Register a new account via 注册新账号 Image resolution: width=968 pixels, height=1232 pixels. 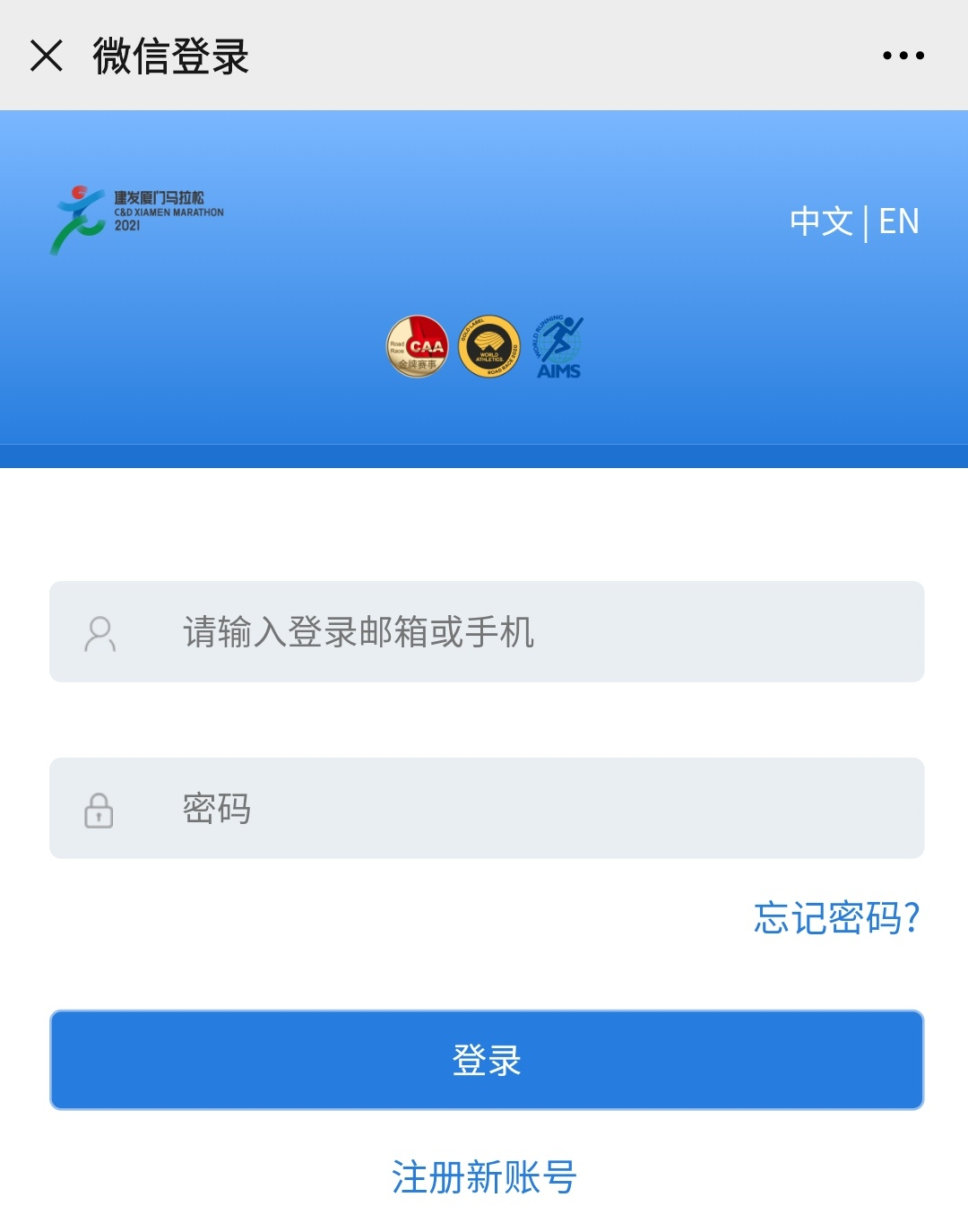(484, 1177)
